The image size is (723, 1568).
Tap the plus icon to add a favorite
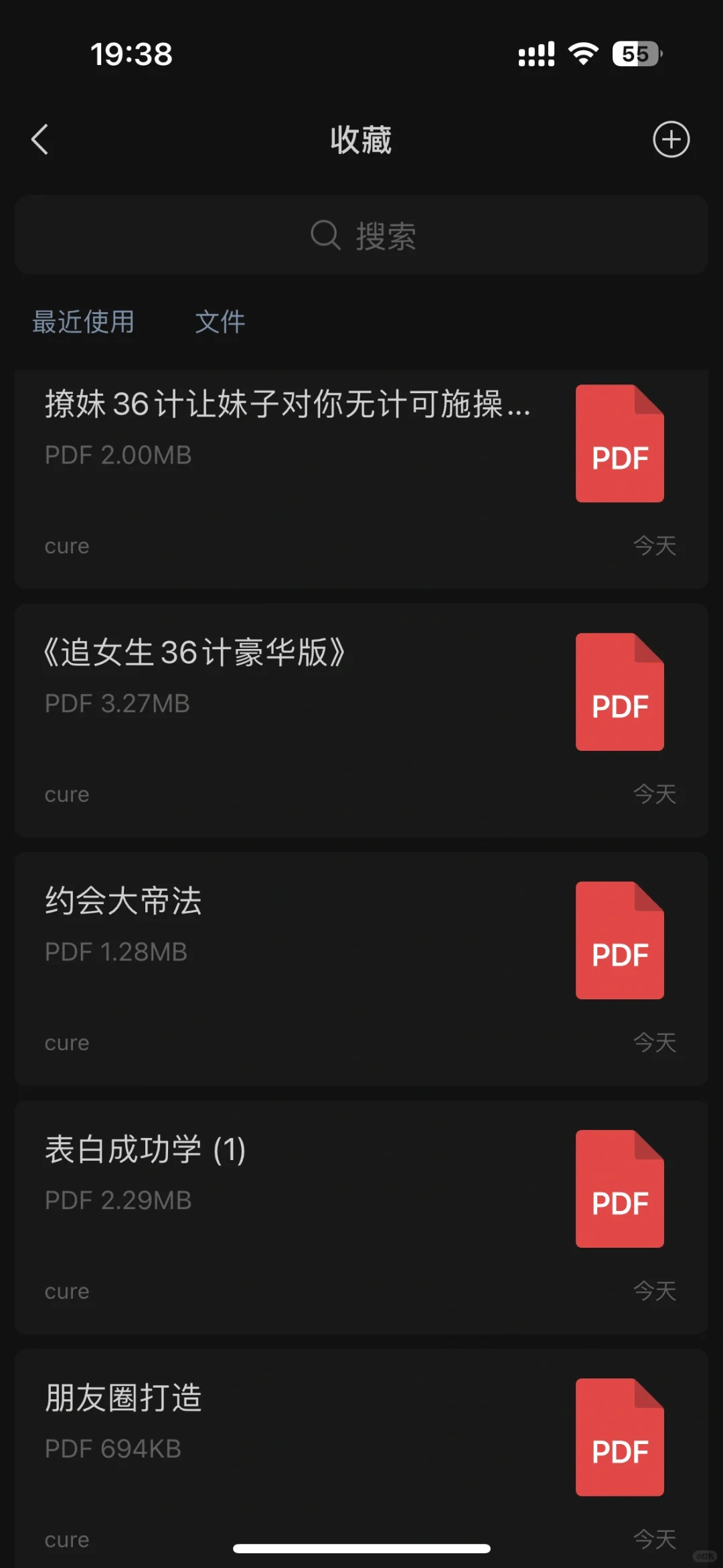pyautogui.click(x=671, y=139)
